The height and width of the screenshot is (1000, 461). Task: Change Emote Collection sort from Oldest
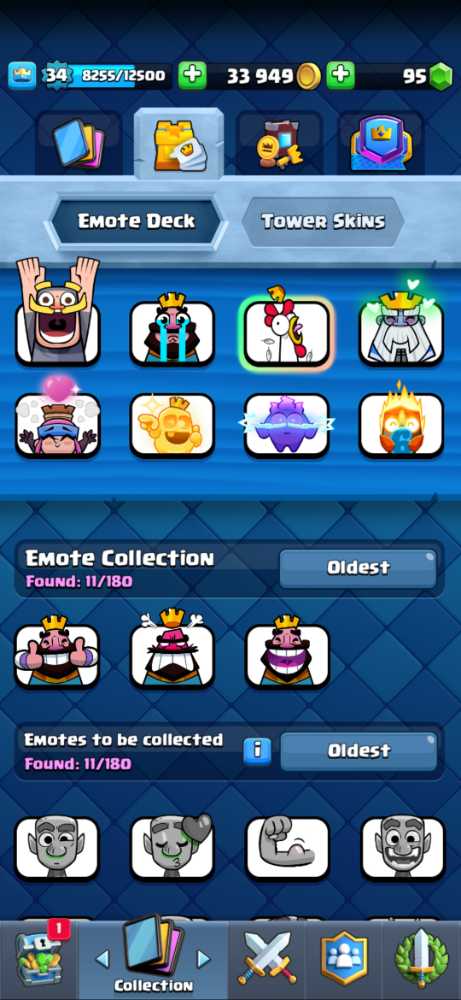(358, 568)
